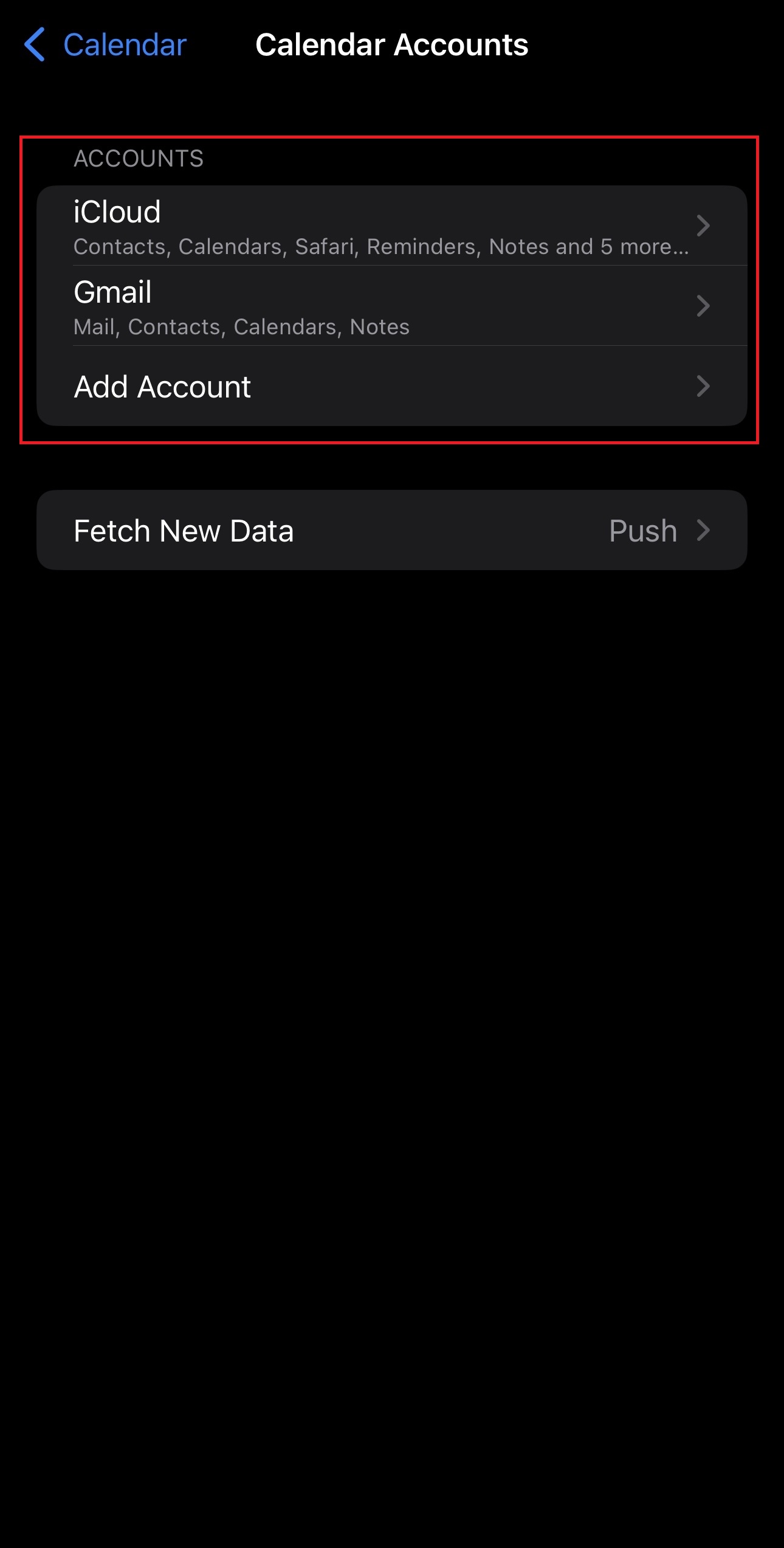Viewport: 784px width, 1548px height.
Task: Go back to Calendar settings
Action: [105, 45]
